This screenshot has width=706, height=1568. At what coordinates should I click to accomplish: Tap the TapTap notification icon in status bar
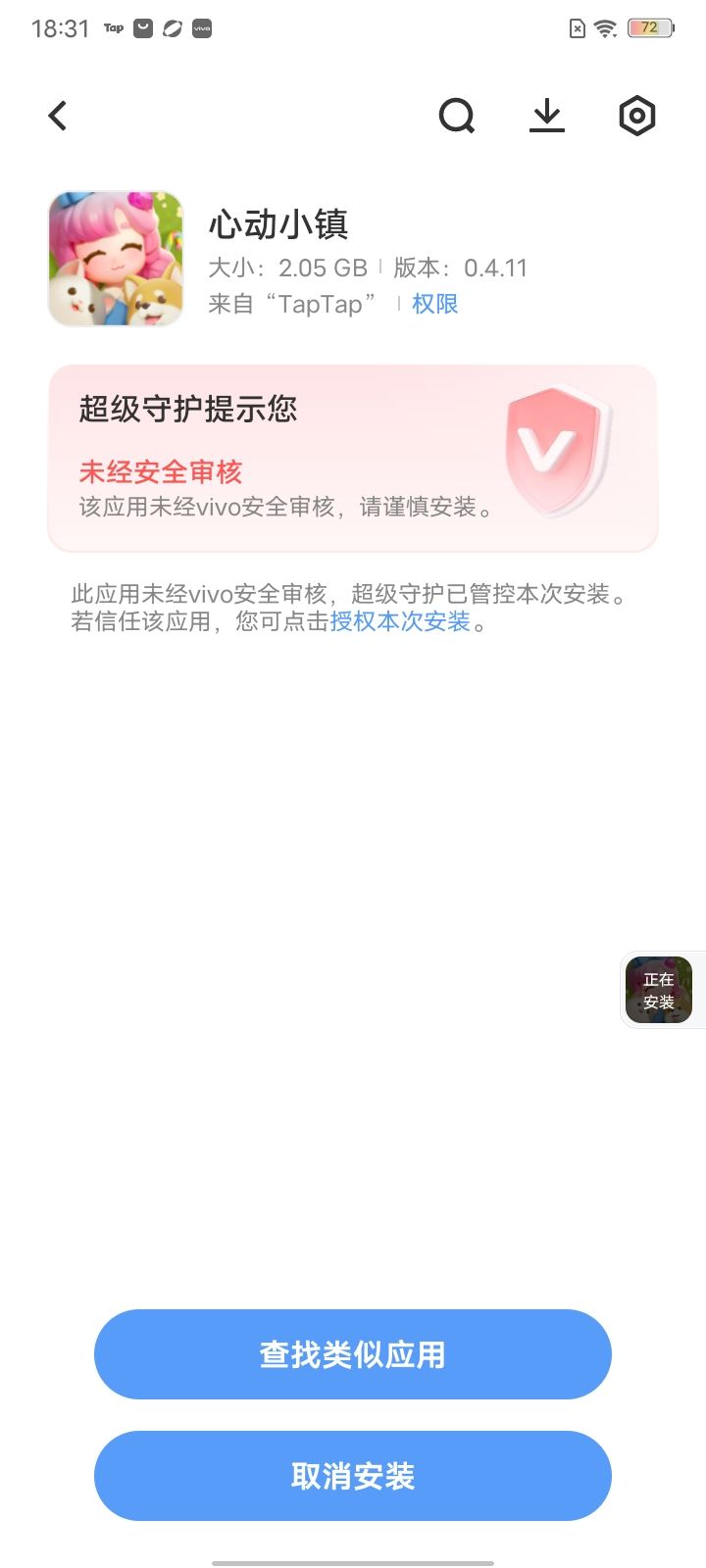[113, 27]
